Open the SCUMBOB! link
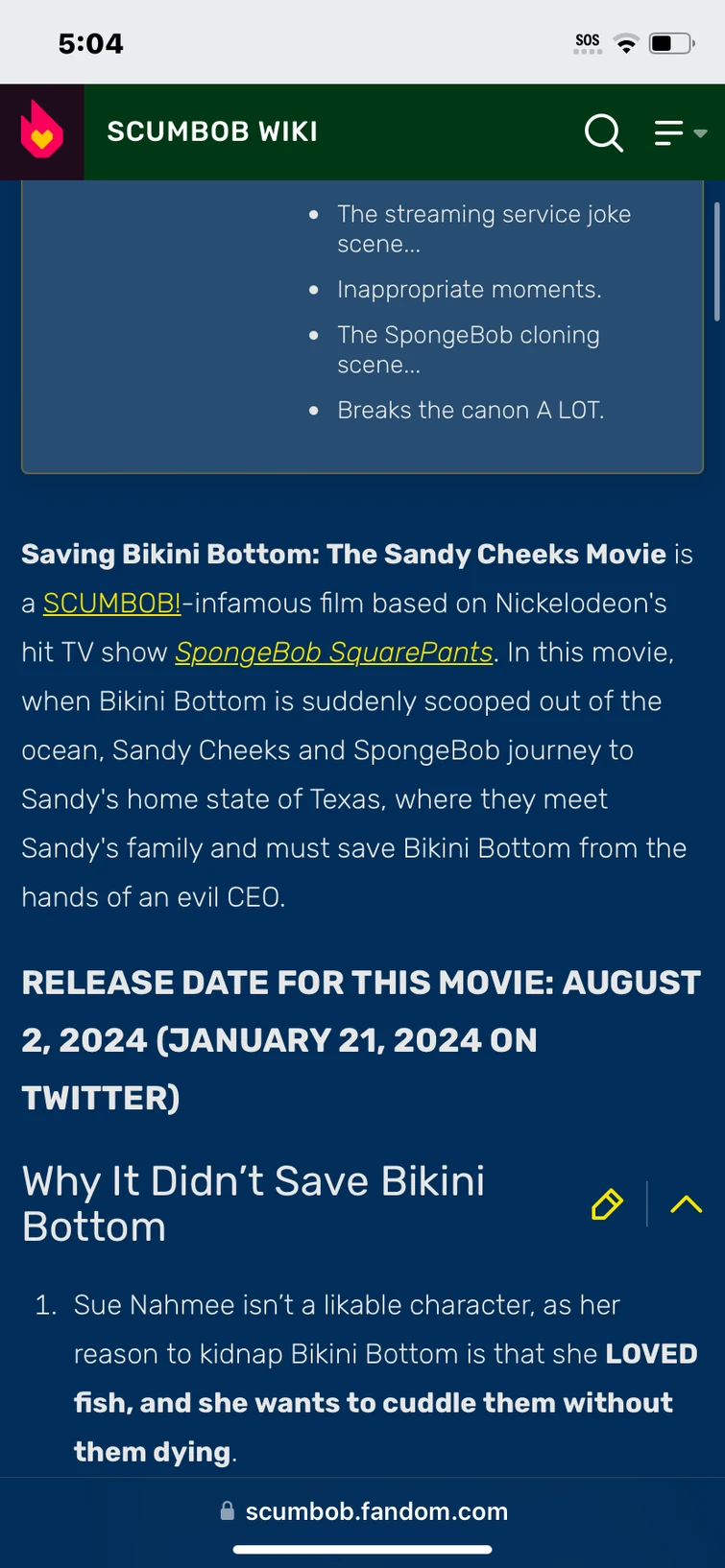 (112, 603)
